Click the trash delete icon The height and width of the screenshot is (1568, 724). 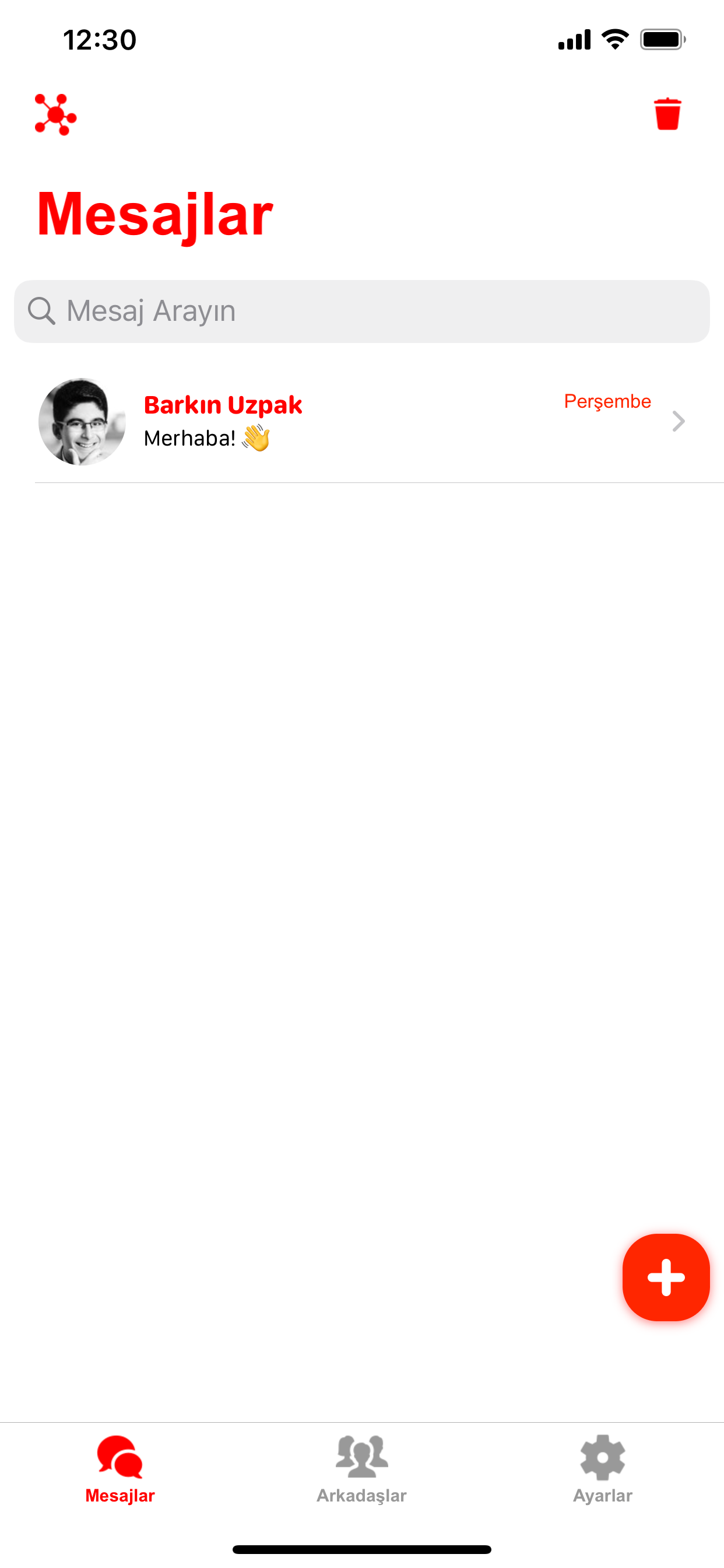coord(667,116)
